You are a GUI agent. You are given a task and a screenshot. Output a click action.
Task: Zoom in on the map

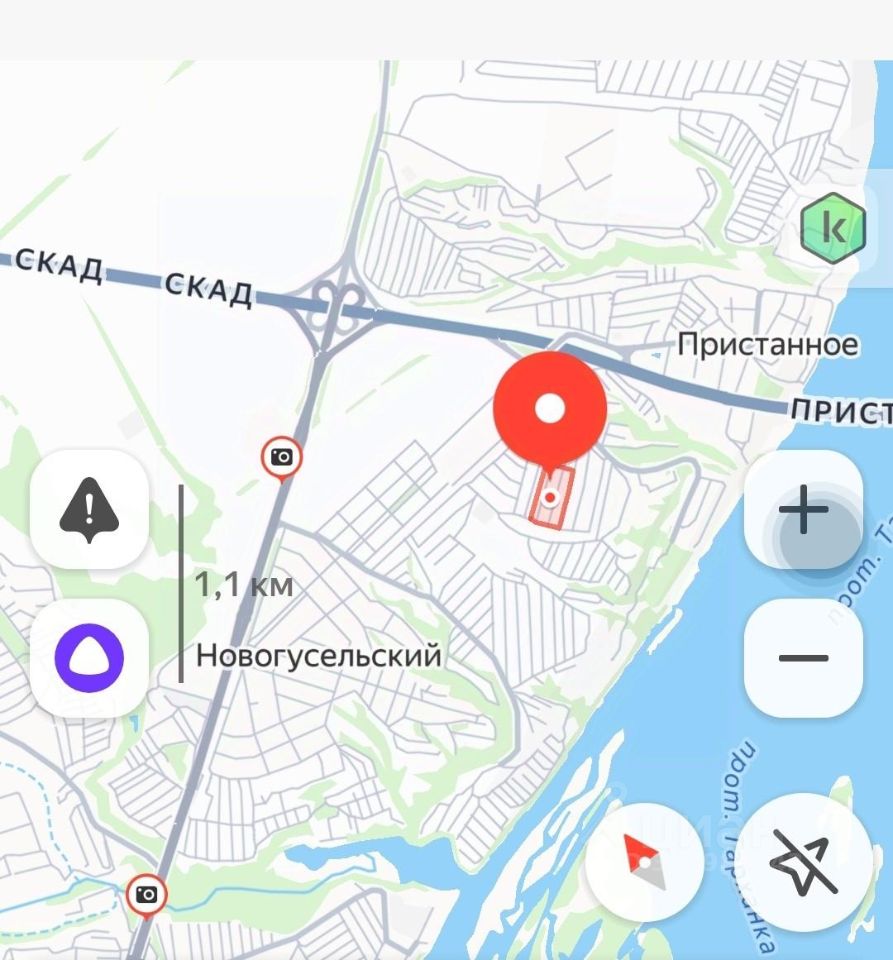click(x=804, y=511)
